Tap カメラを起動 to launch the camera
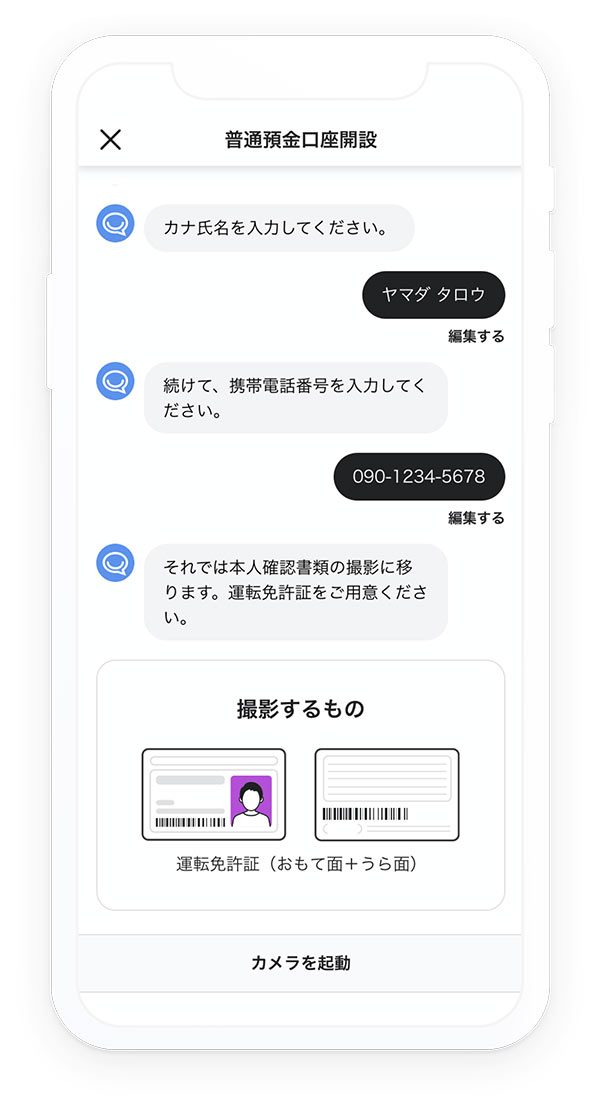Image resolution: width=600 pixels, height=1108 pixels. (x=300, y=963)
